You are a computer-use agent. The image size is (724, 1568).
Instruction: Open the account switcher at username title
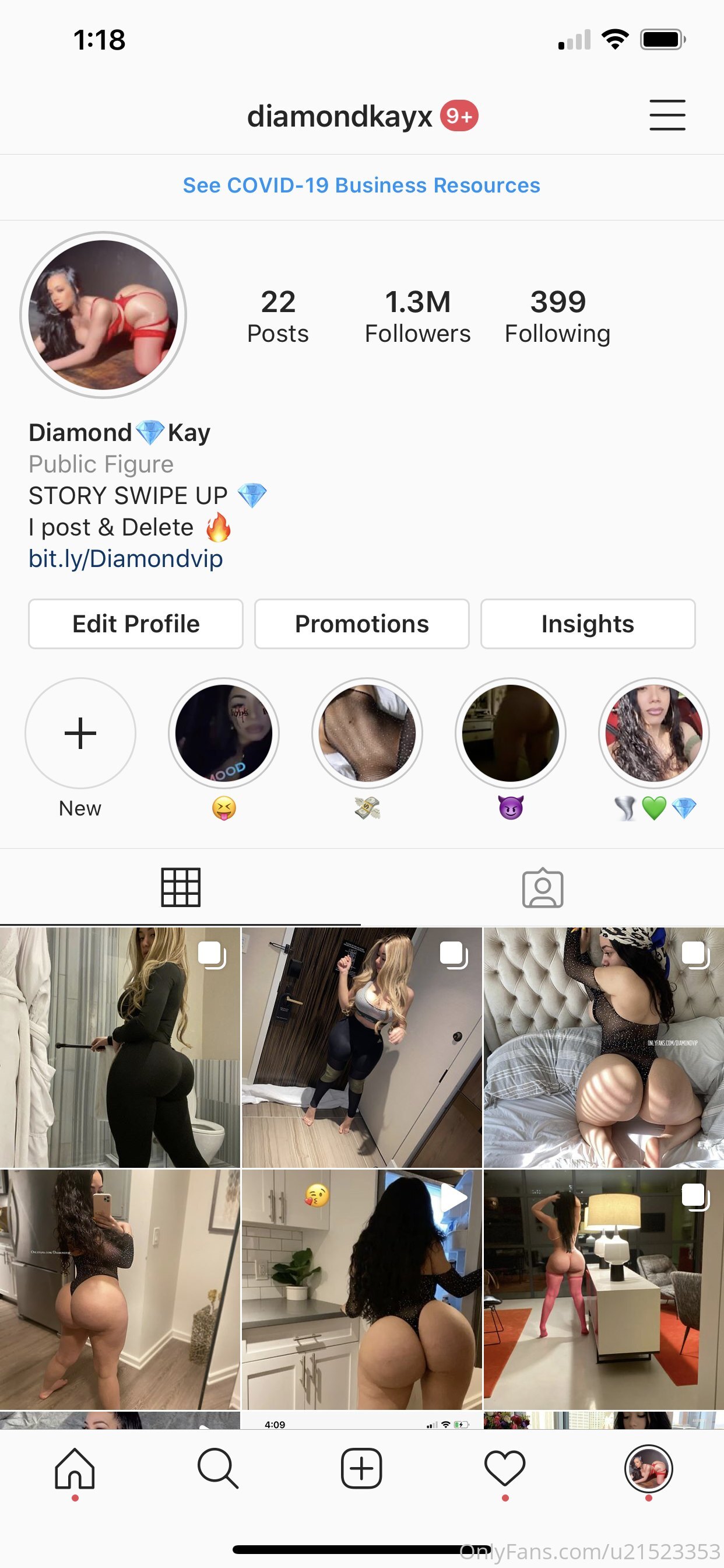tap(339, 116)
